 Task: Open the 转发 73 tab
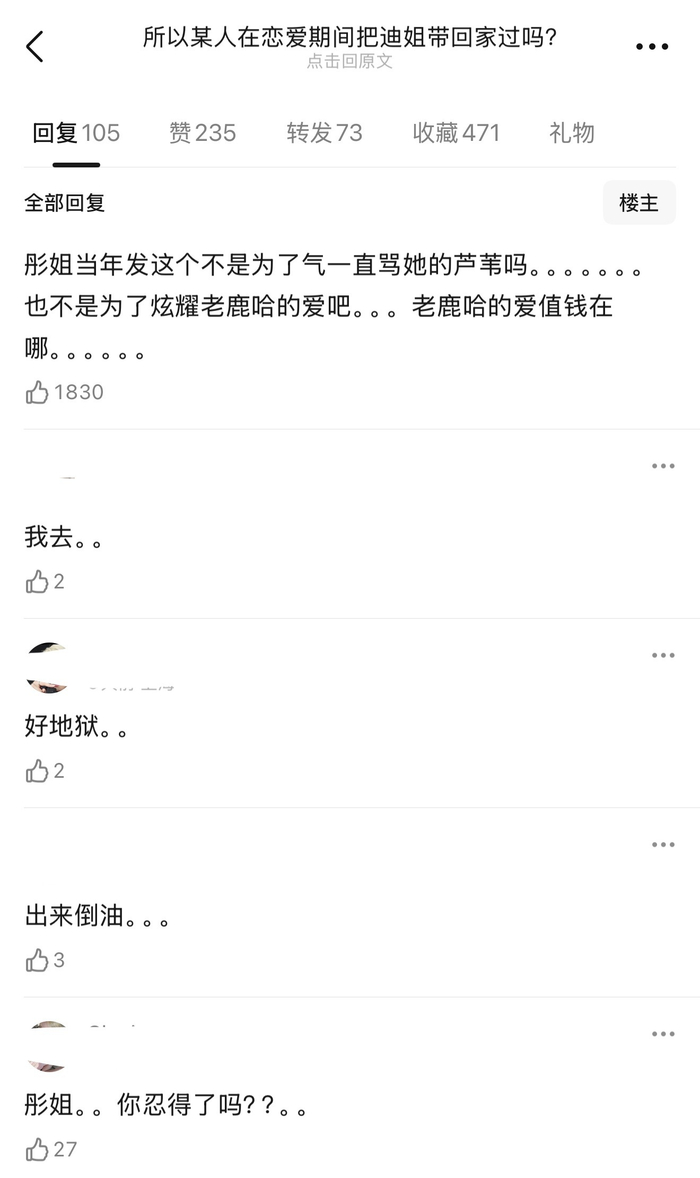324,133
